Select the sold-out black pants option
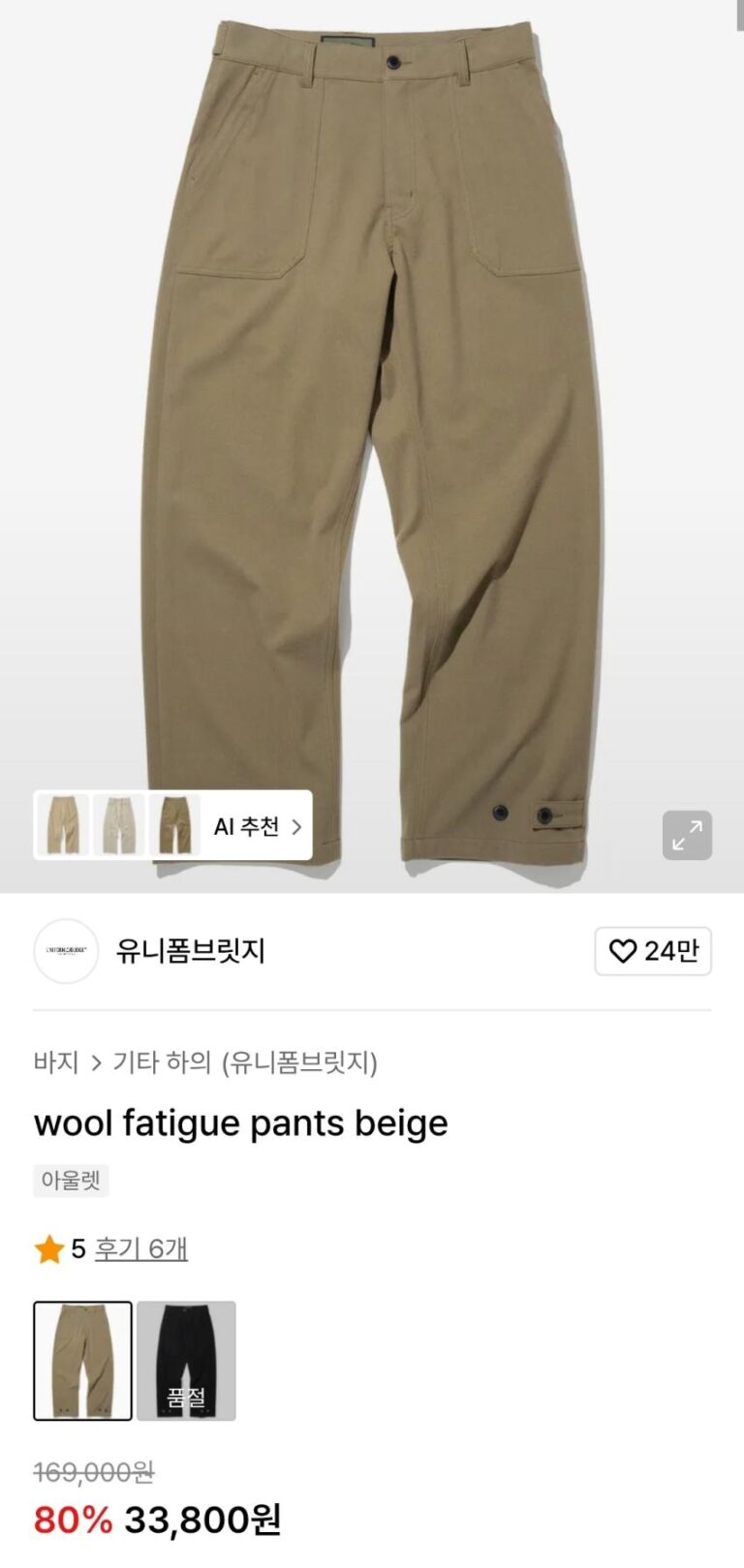Image resolution: width=744 pixels, height=1568 pixels. pos(186,1361)
